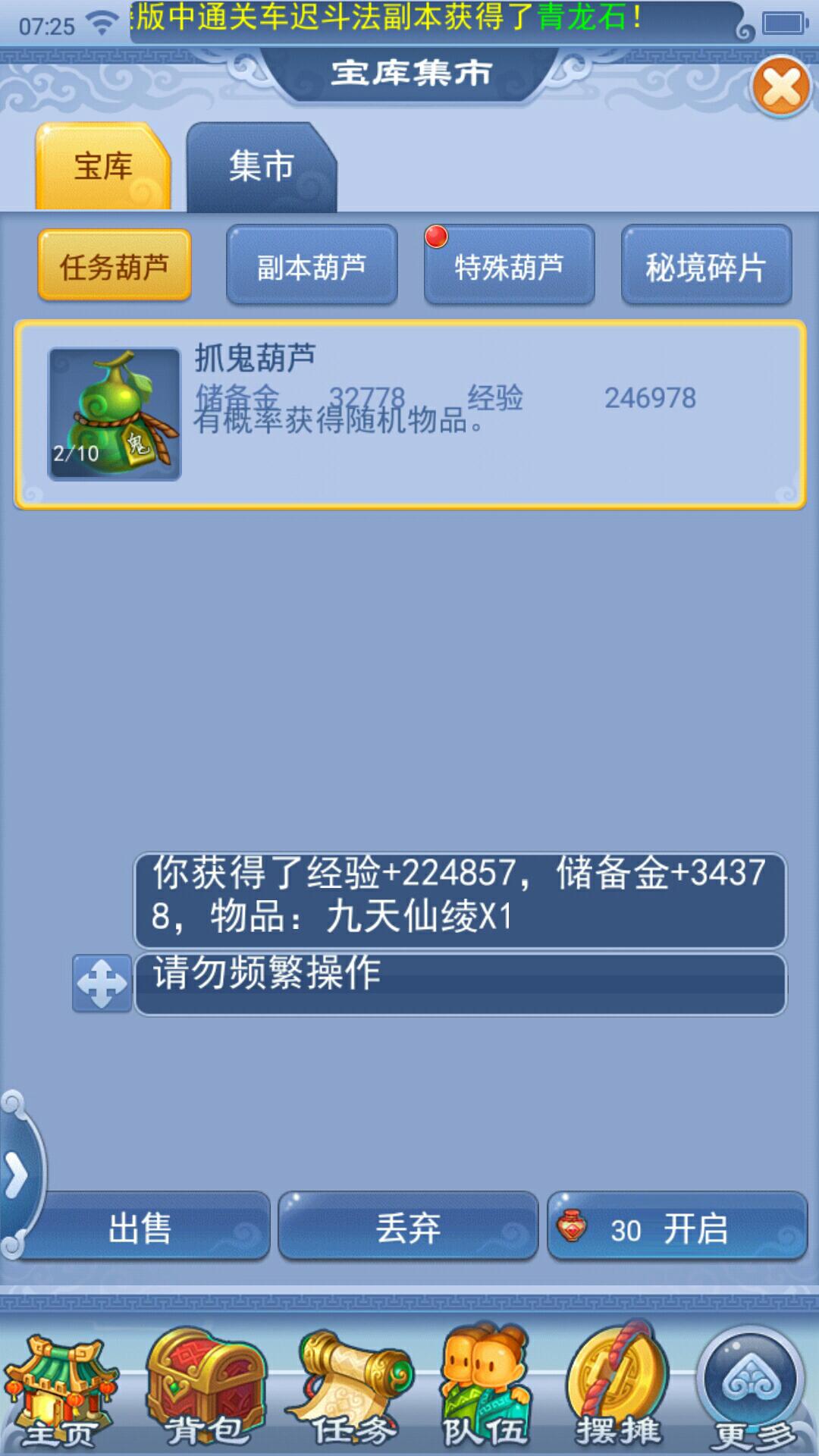Discard the gourd with 丢弃
This screenshot has width=819, height=1456.
[408, 1227]
